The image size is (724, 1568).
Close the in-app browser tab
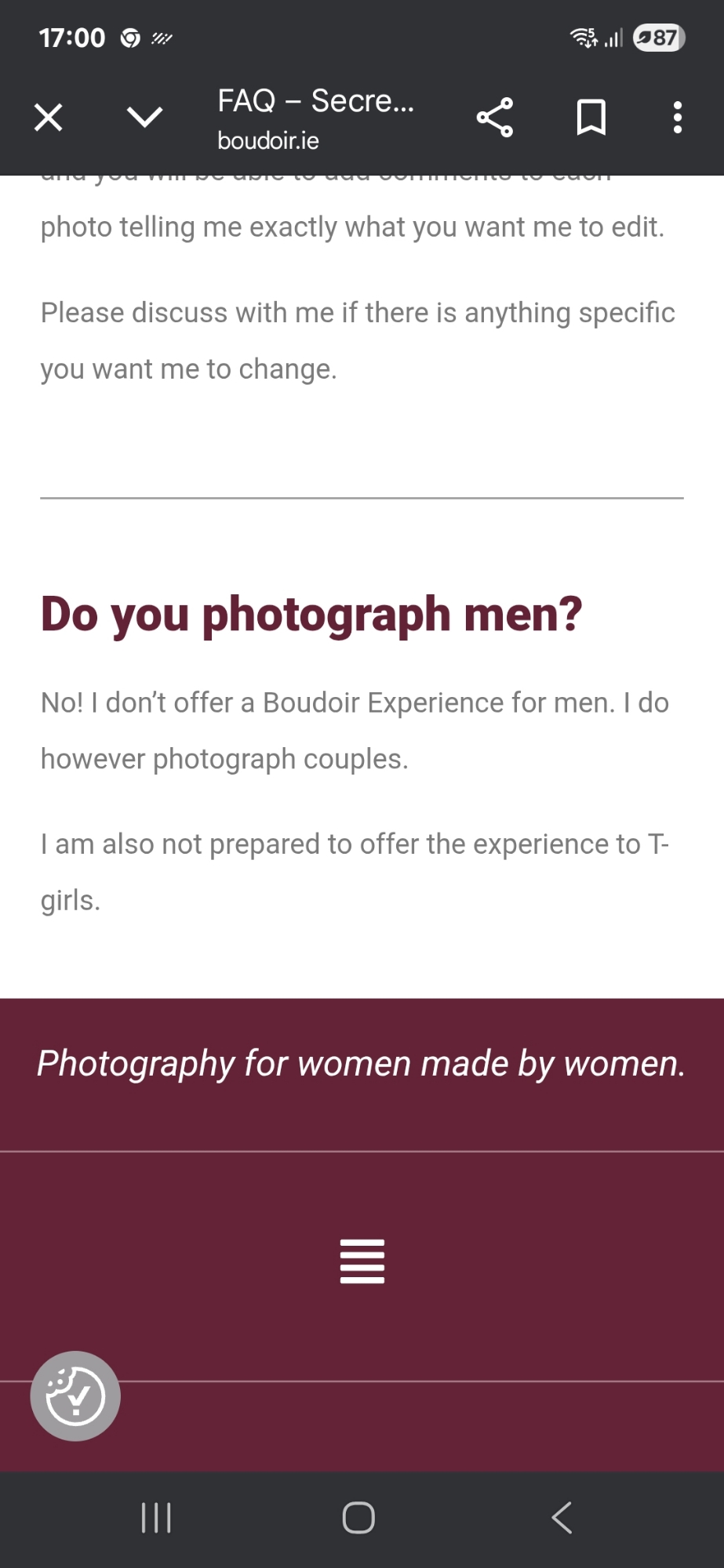49,118
